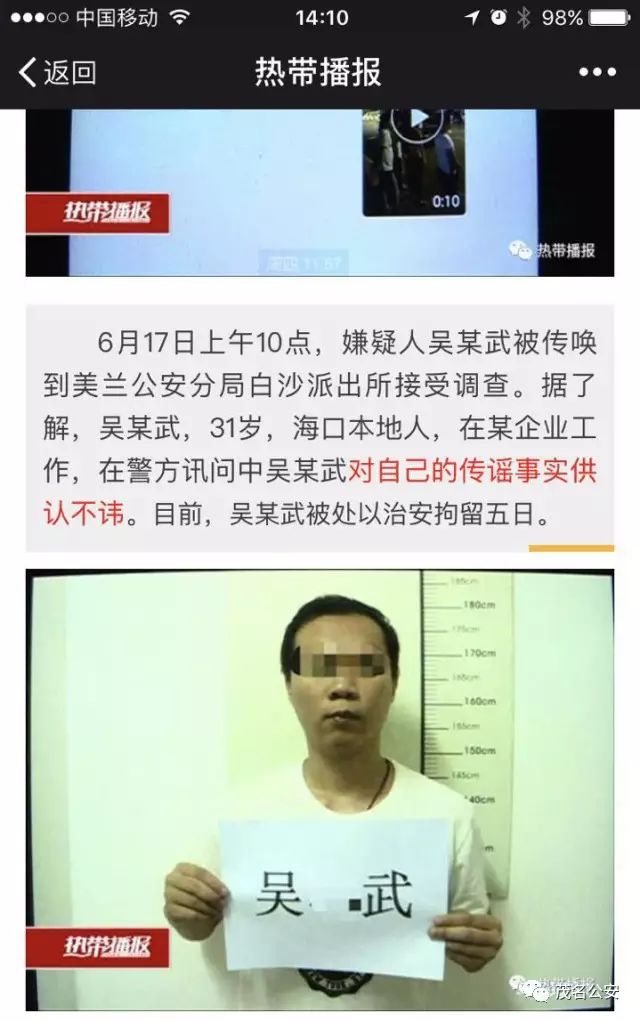The image size is (640, 1021).
Task: Open the three-dot overflow menu
Action: pyautogui.click(x=597, y=72)
